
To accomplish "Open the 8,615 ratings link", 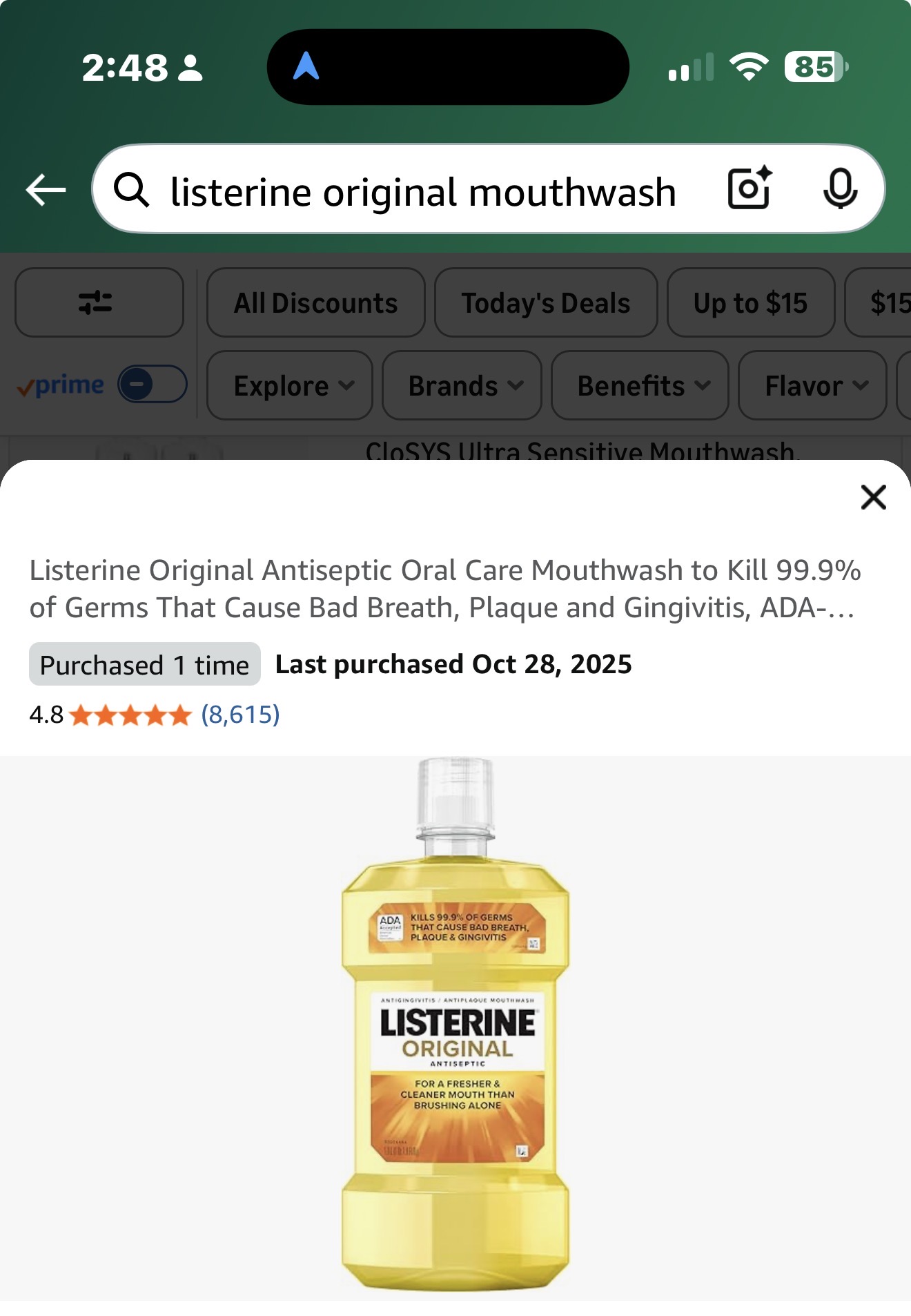I will (x=240, y=714).
